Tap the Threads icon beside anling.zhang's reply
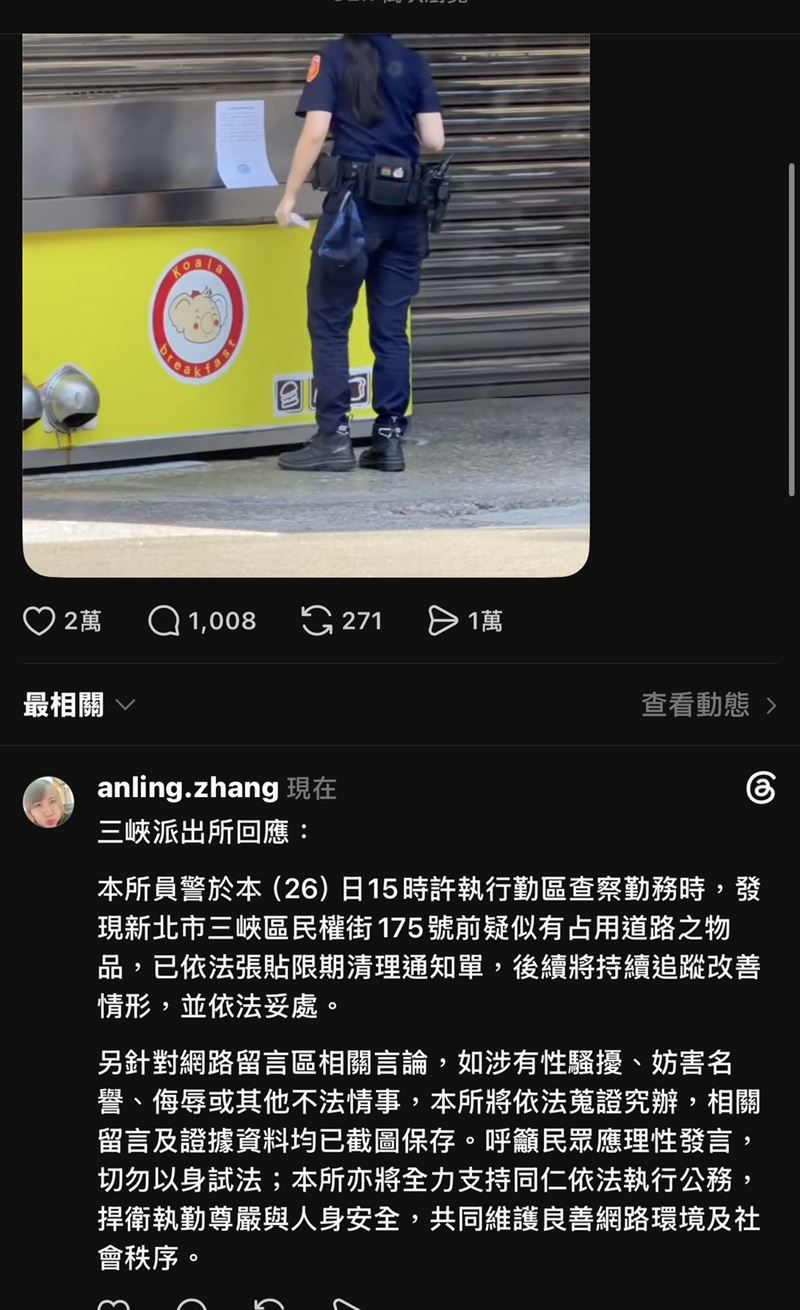800x1310 pixels. pos(761,788)
